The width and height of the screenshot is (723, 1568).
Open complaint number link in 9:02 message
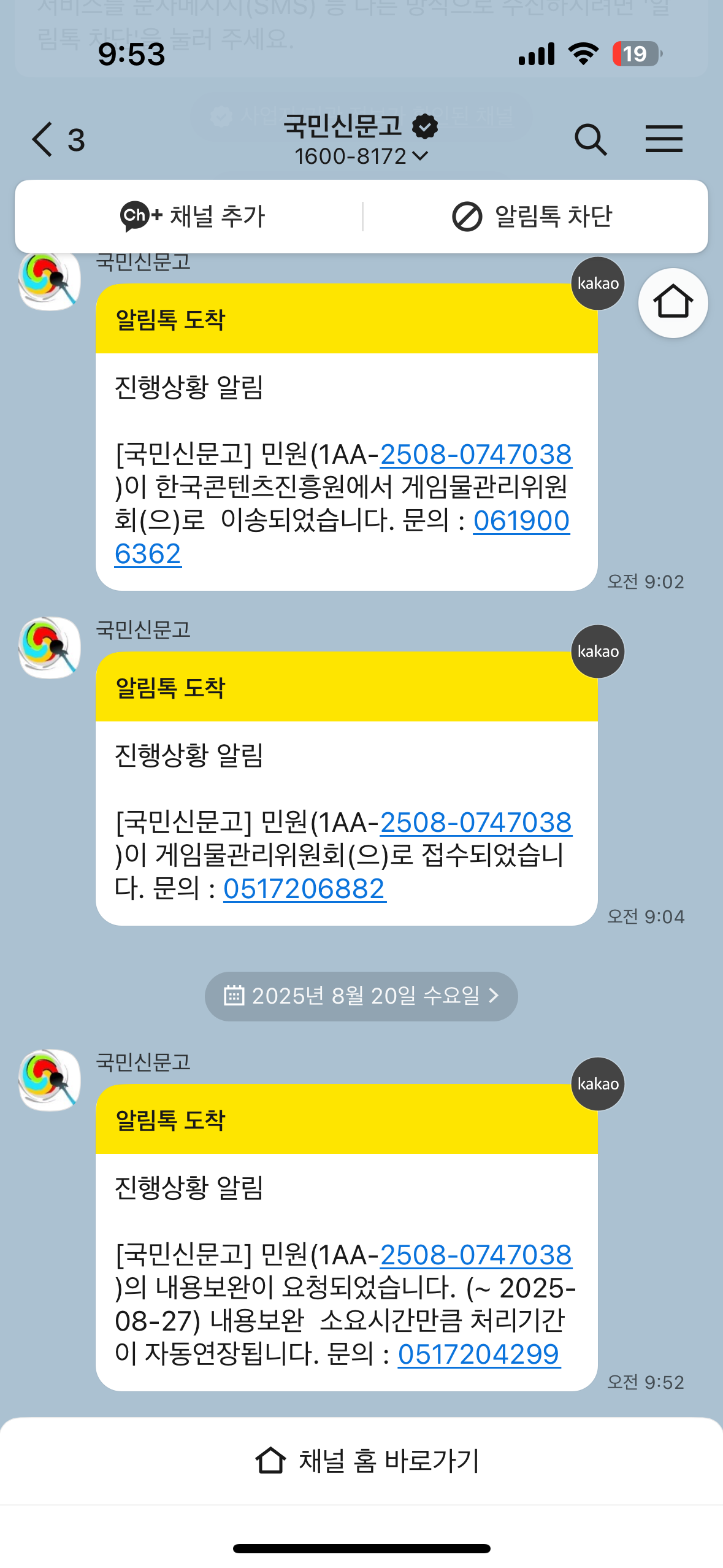[x=476, y=455]
